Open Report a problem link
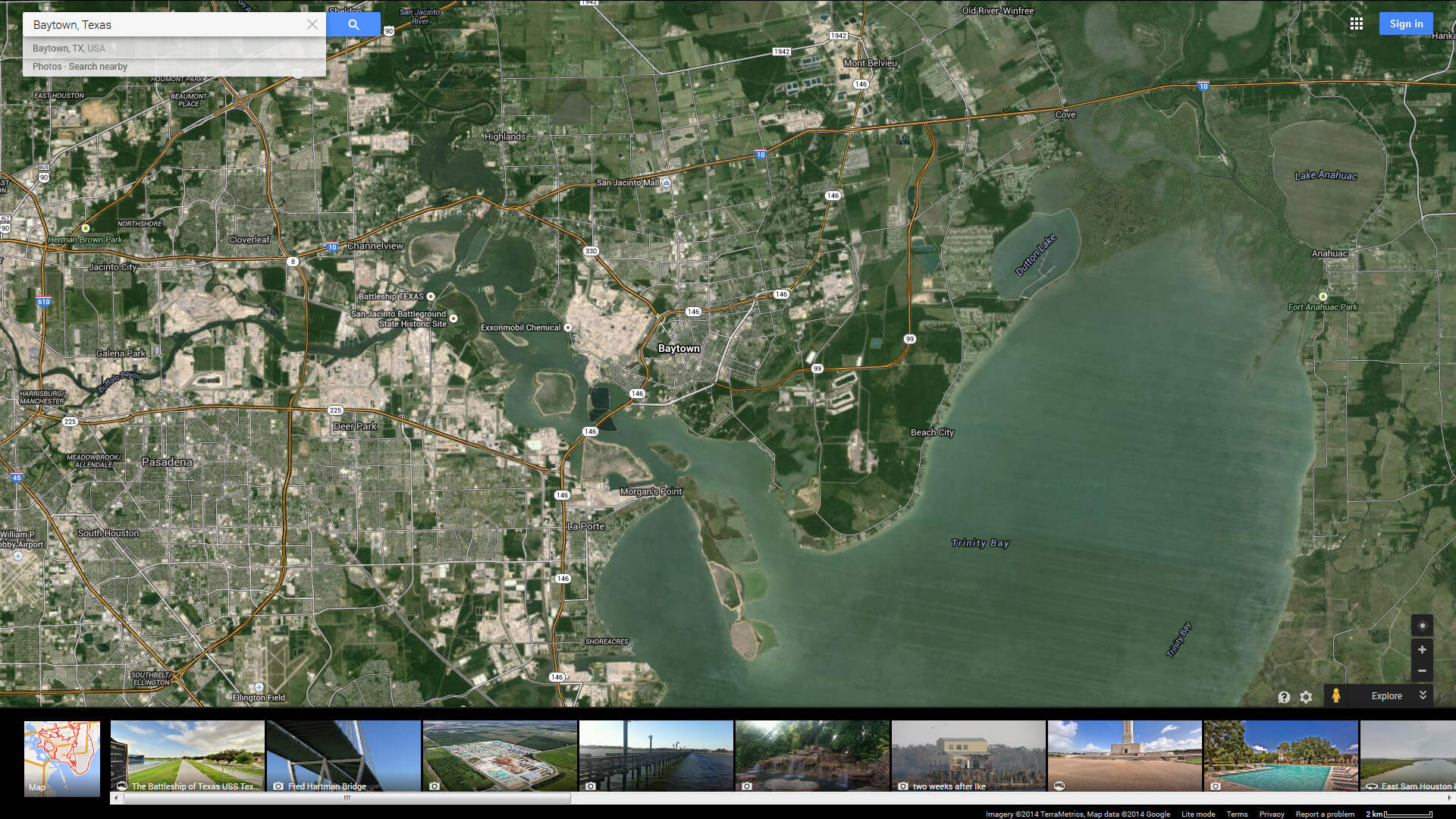The image size is (1456, 819). [x=1324, y=814]
